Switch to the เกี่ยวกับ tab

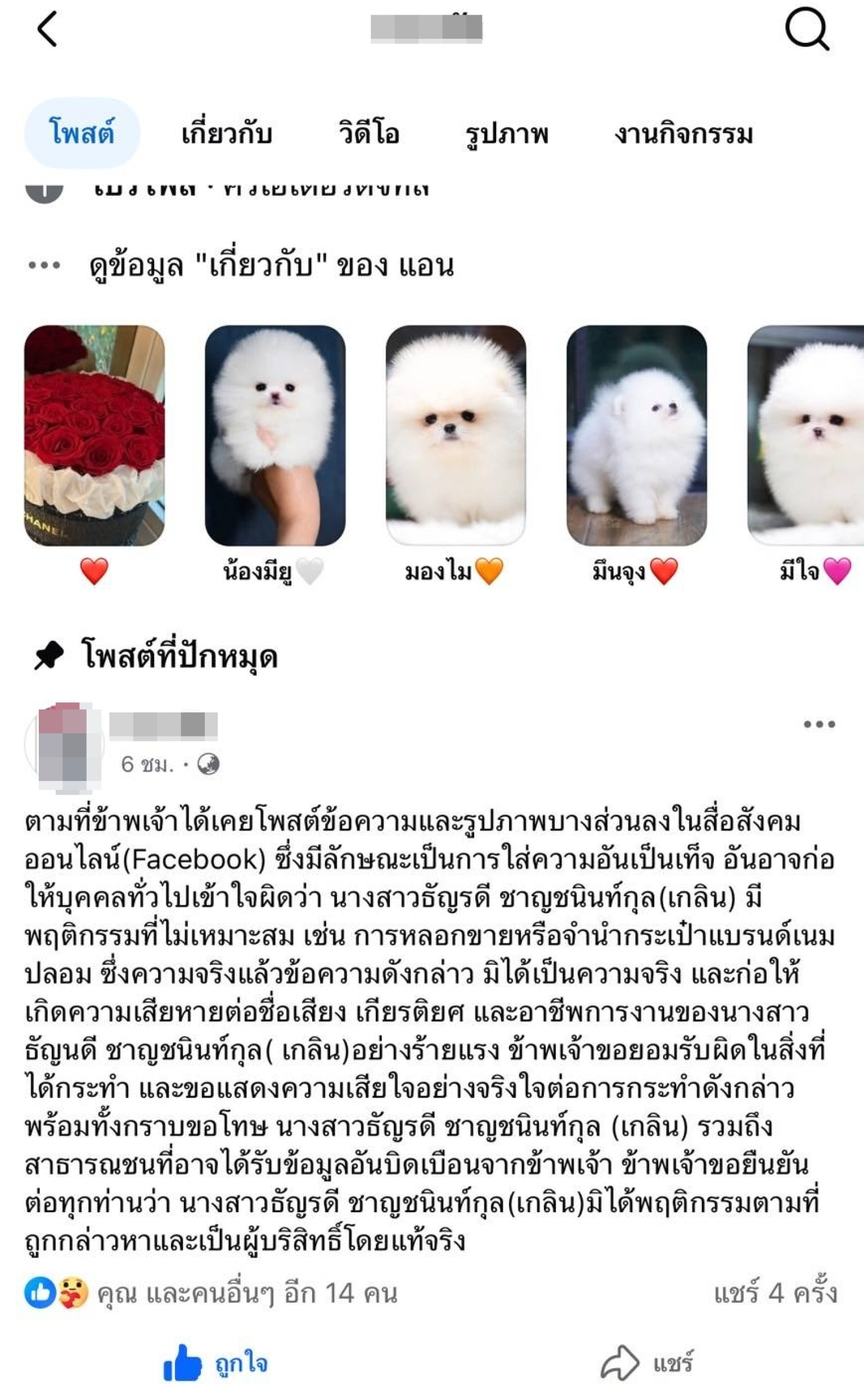coord(226,134)
